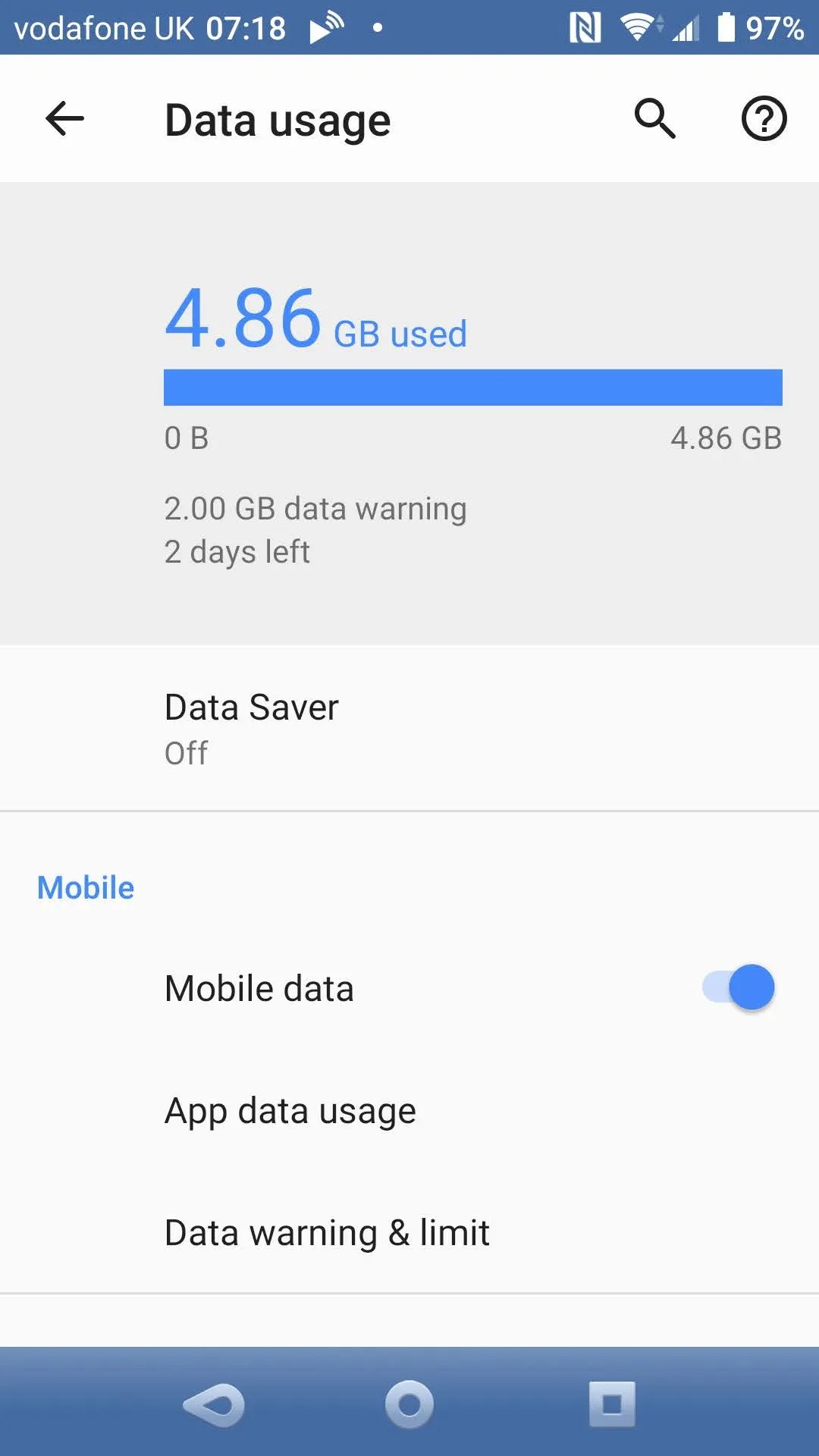819x1456 pixels.
Task: Tap the notification dot in status bar
Action: 377,29
